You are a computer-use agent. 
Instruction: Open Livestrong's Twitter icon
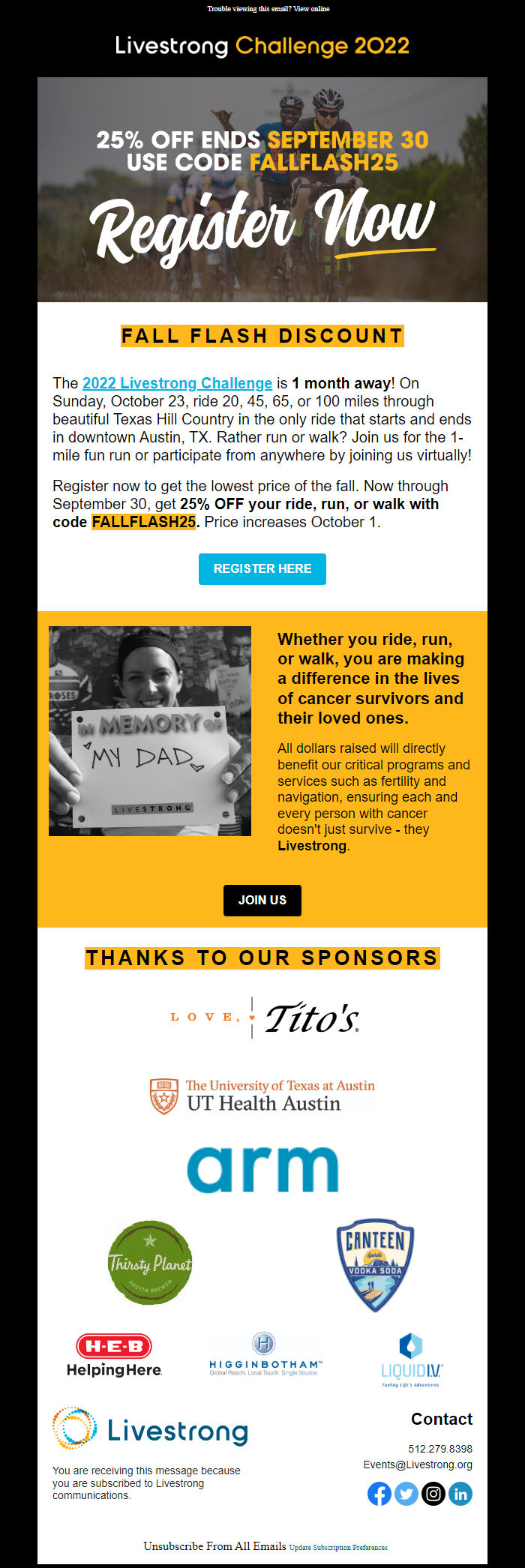click(x=406, y=1494)
